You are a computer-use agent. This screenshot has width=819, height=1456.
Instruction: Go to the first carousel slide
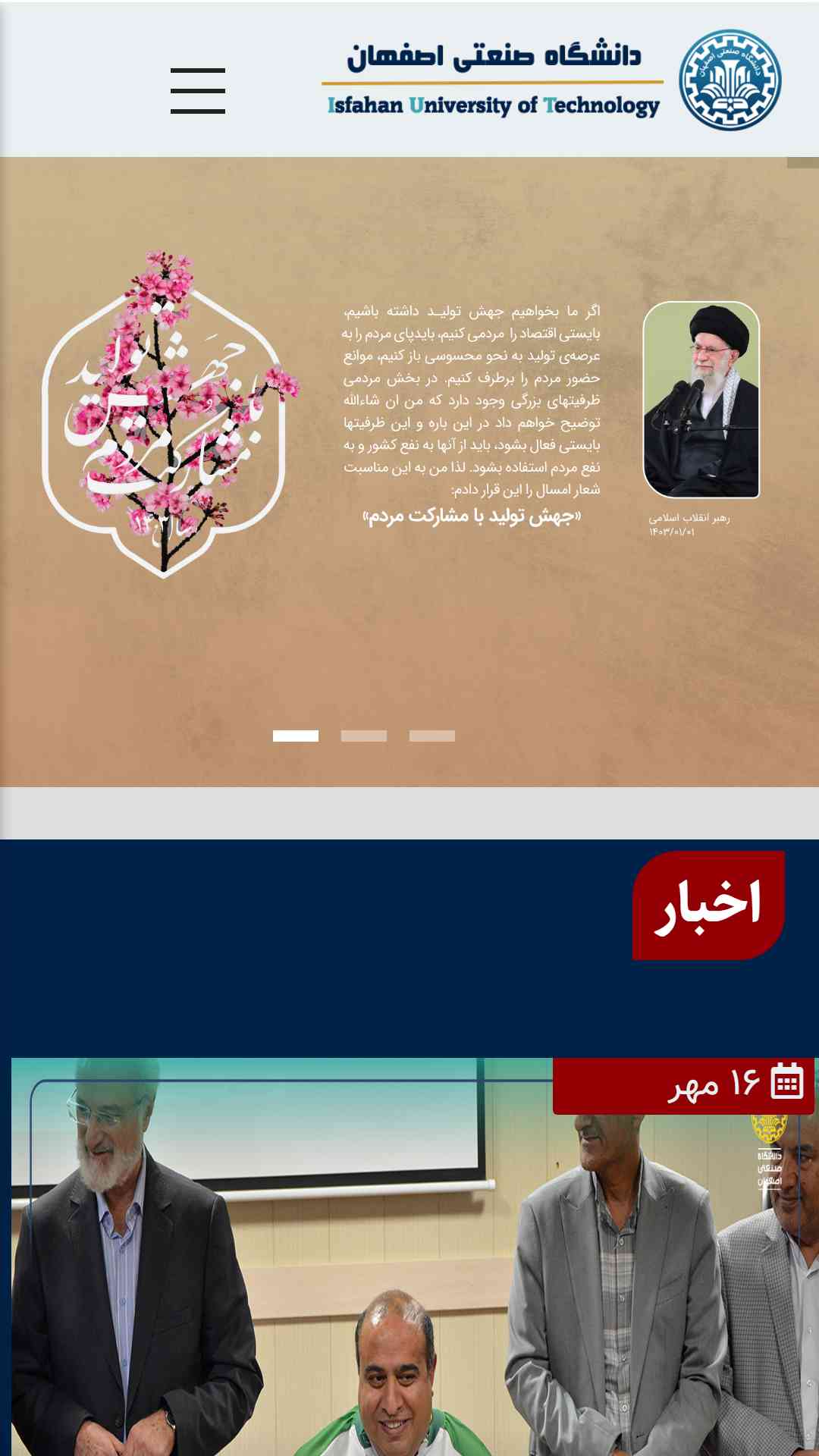[296, 736]
